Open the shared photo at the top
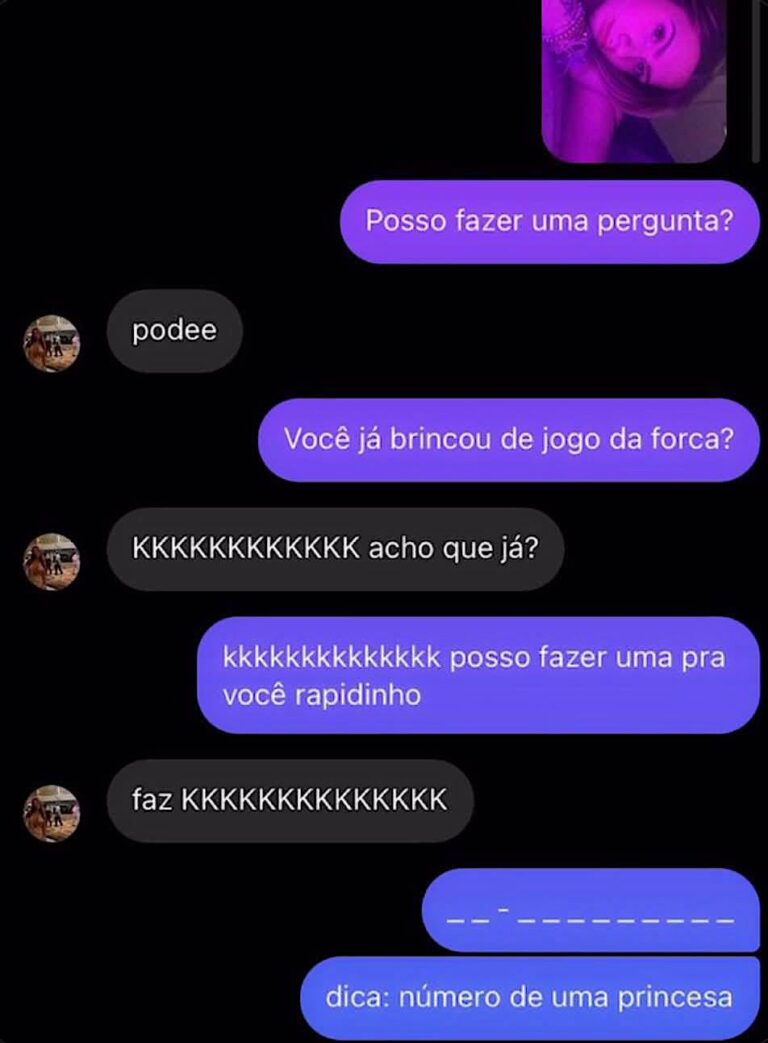Image resolution: width=768 pixels, height=1043 pixels. point(633,80)
